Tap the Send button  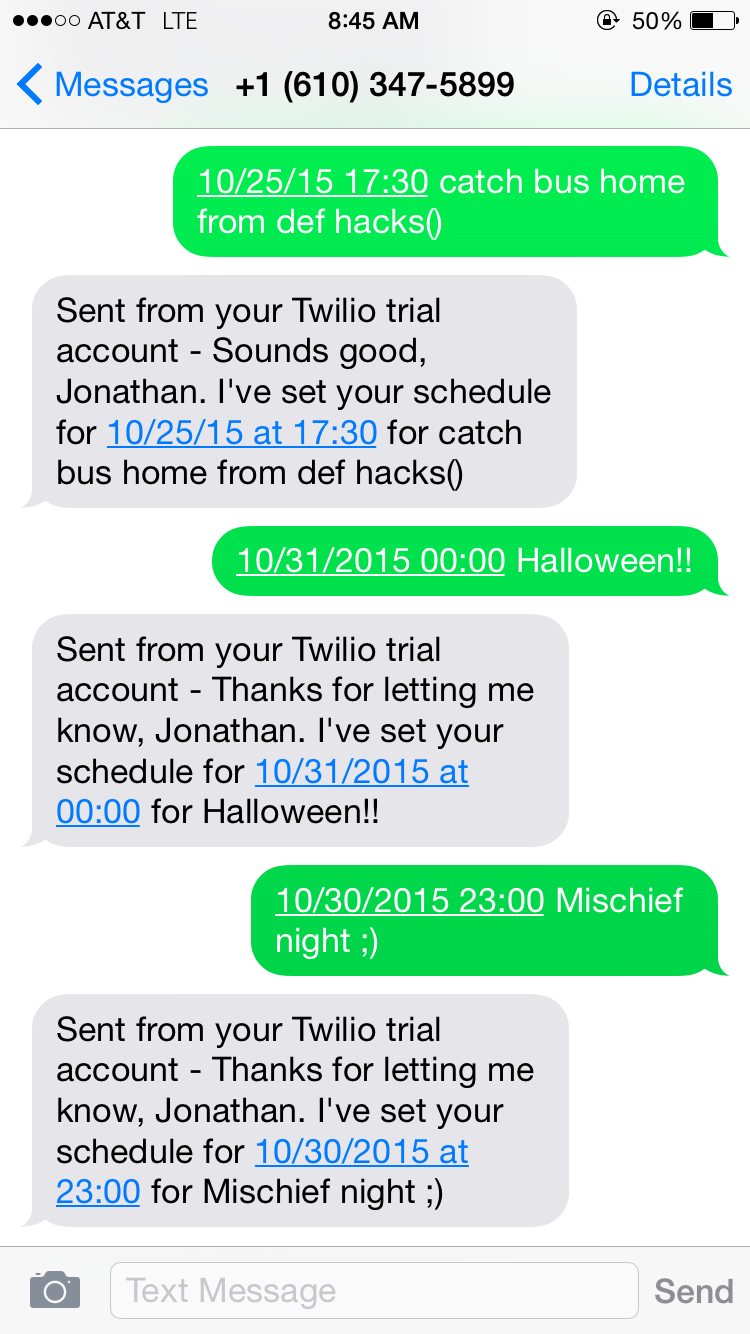(693, 1291)
